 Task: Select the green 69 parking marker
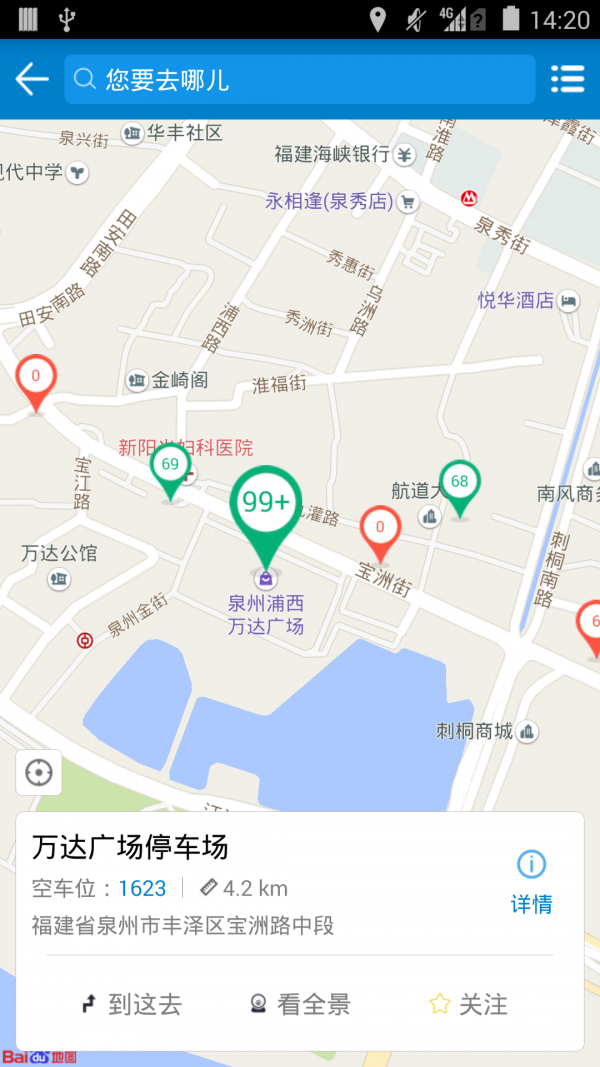[170, 468]
